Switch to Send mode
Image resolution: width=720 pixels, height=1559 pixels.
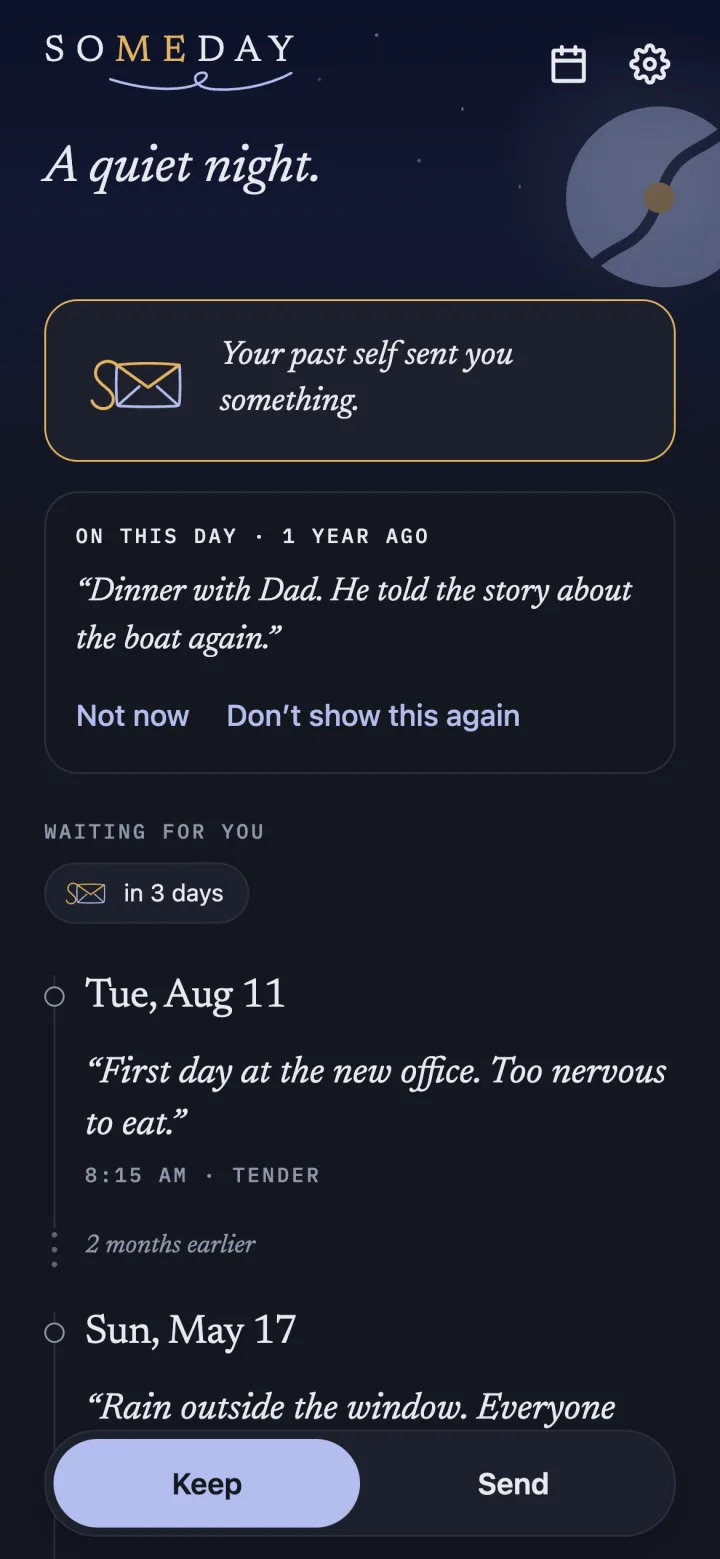pyautogui.click(x=513, y=1483)
